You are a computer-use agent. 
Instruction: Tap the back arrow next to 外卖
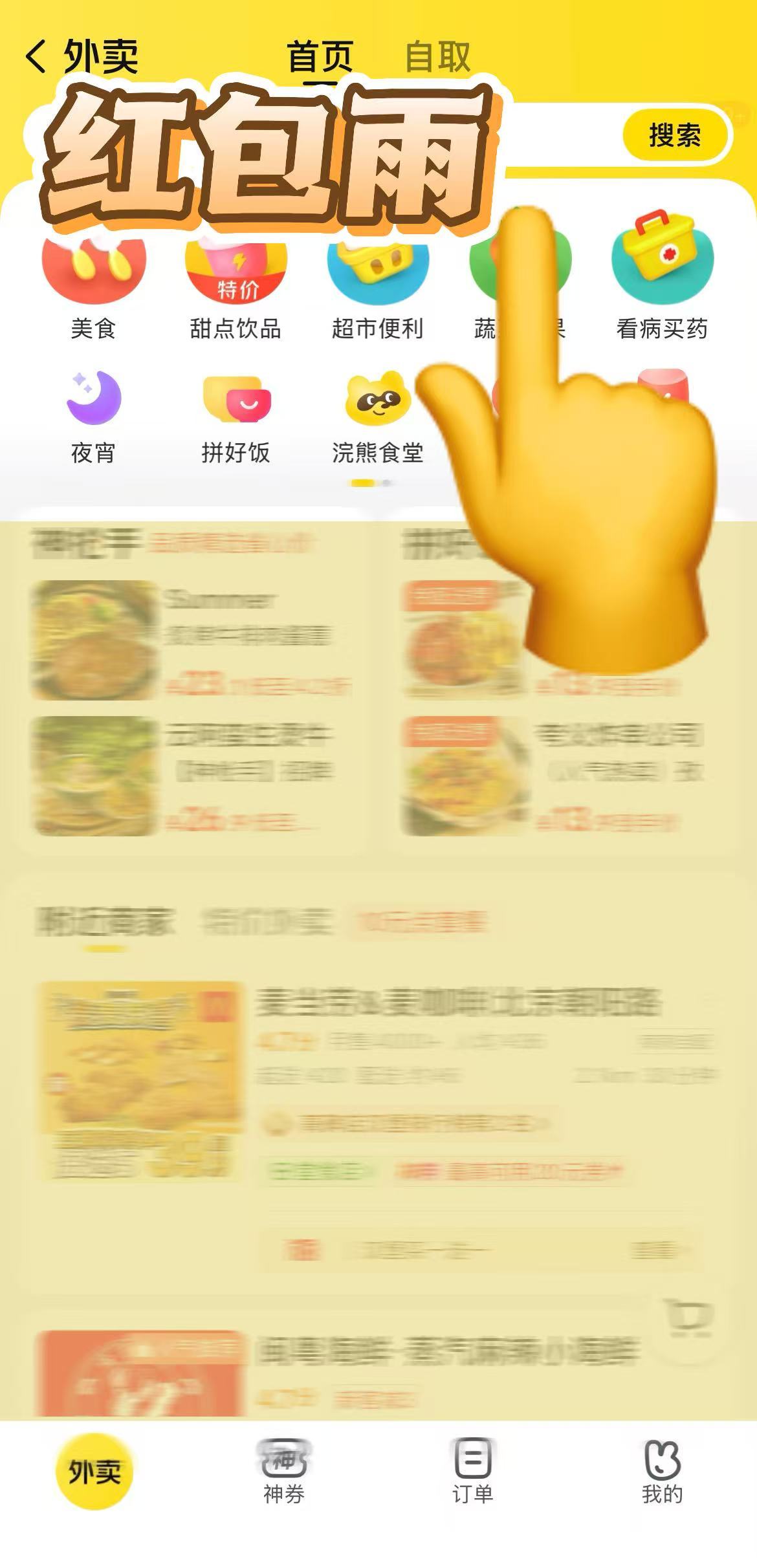[36, 58]
